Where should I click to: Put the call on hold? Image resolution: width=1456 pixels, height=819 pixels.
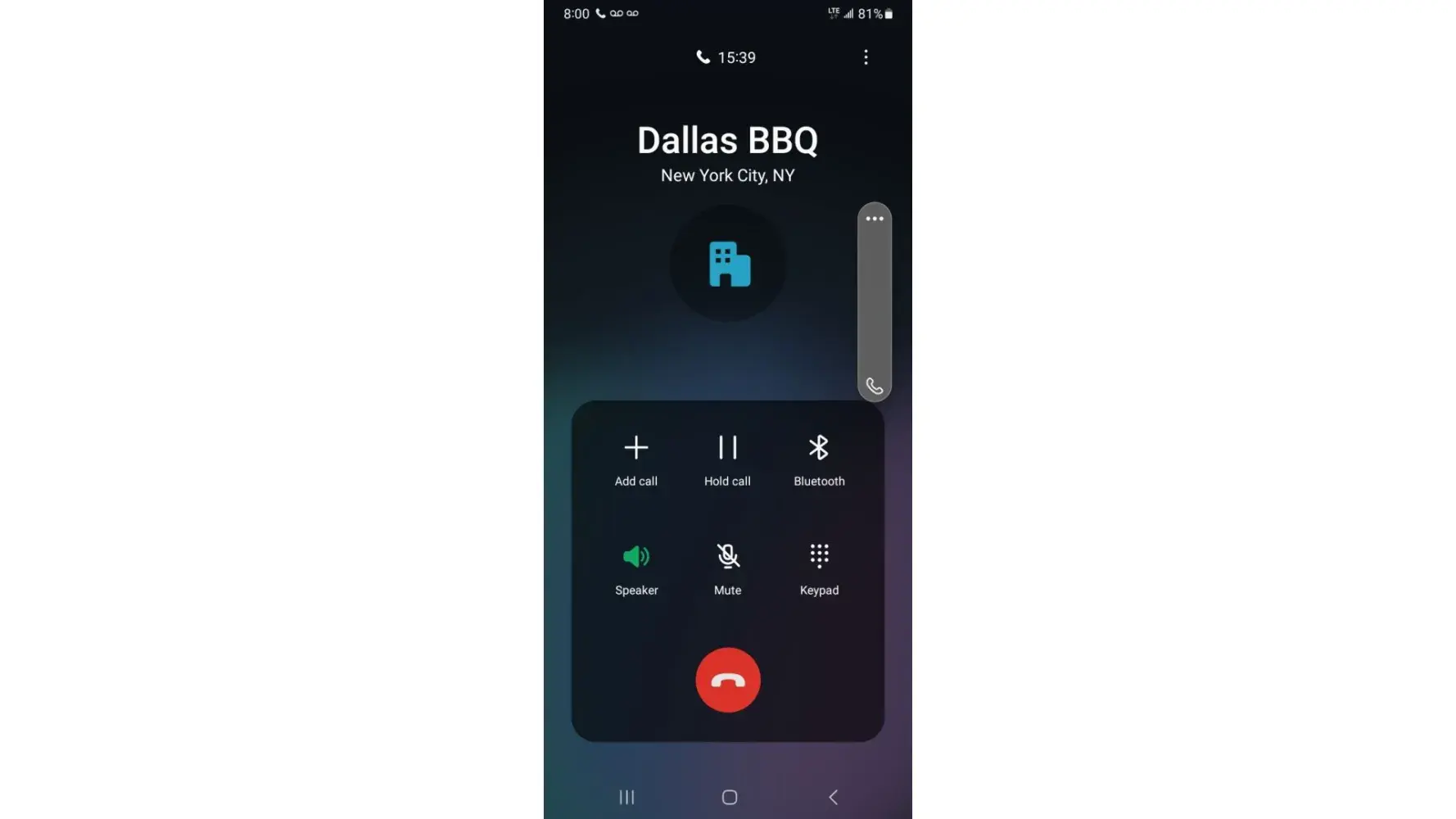pyautogui.click(x=727, y=460)
